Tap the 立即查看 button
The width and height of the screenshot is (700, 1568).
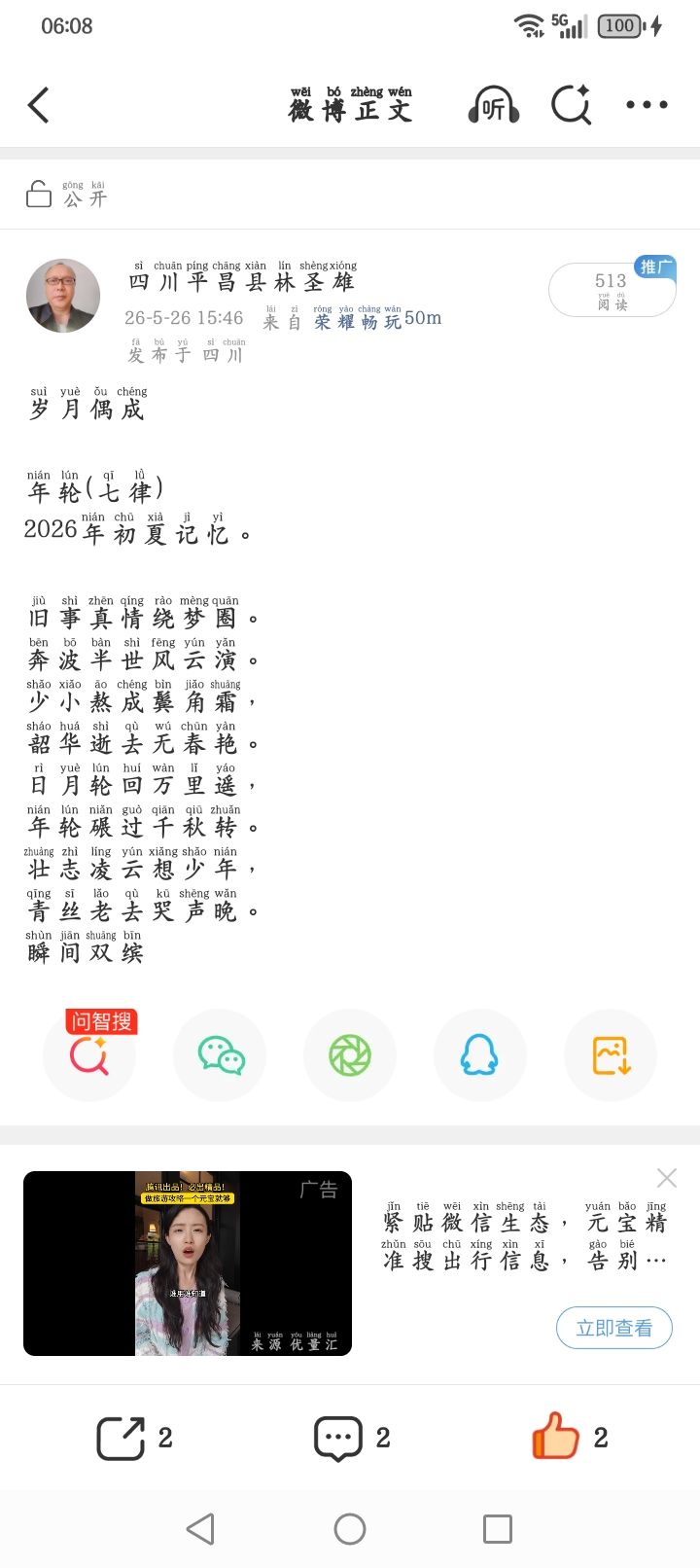point(614,1328)
